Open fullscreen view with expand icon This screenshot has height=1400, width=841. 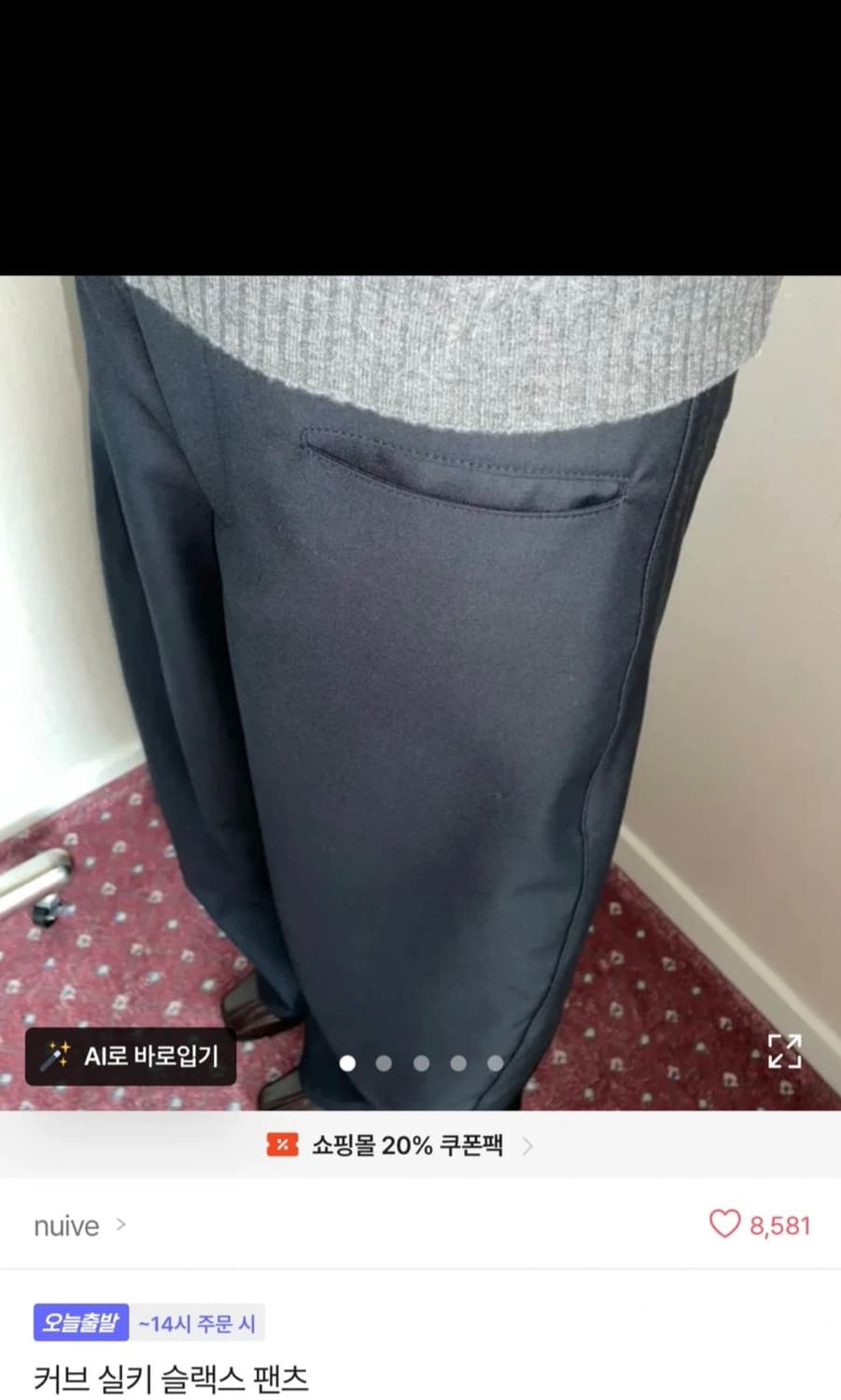[x=787, y=1053]
